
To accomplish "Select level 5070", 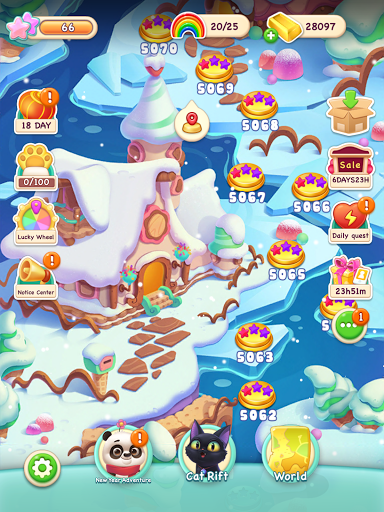I will (x=159, y=36).
